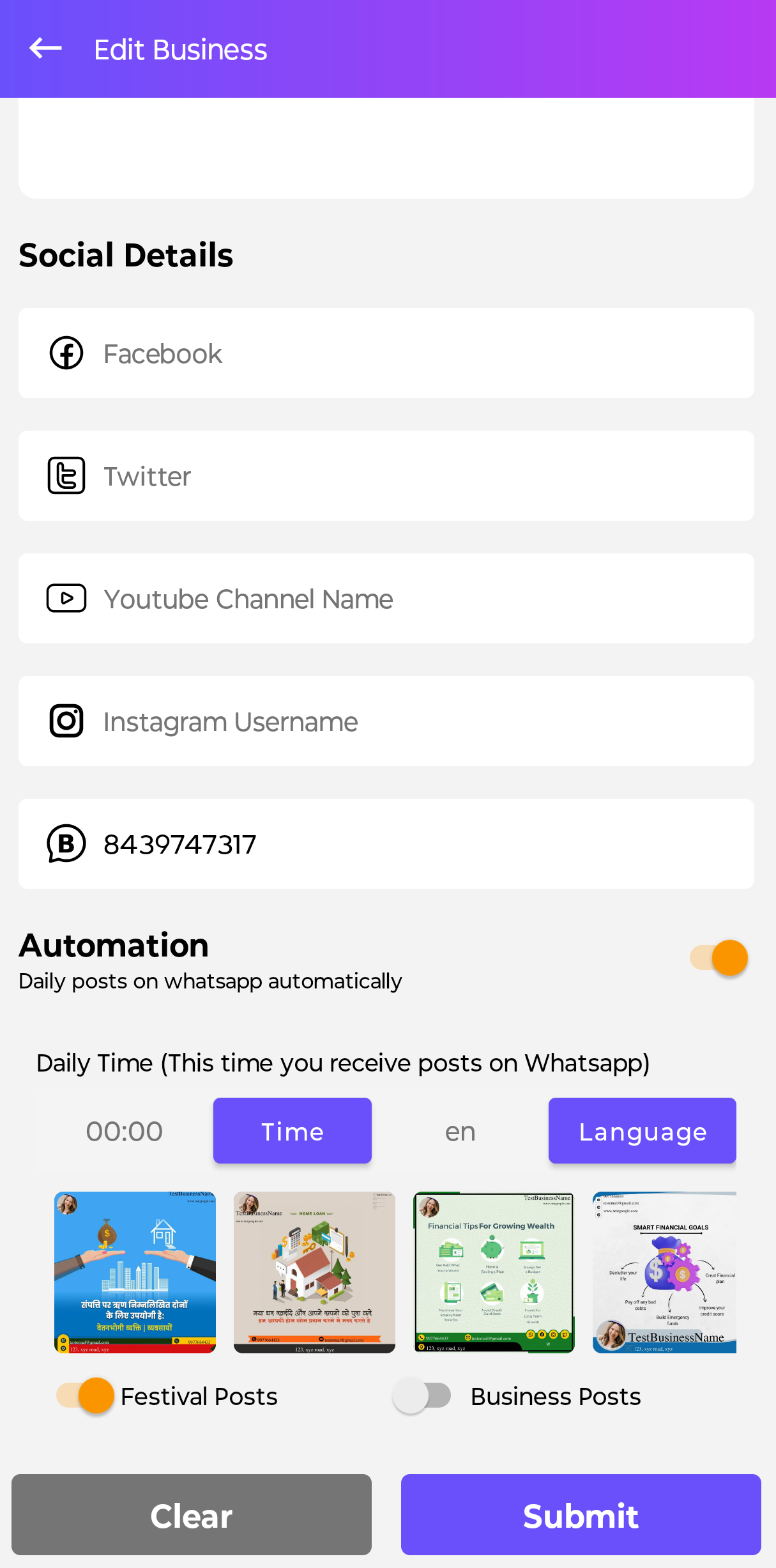Go back from Edit Business
The image size is (776, 1568).
[x=46, y=49]
